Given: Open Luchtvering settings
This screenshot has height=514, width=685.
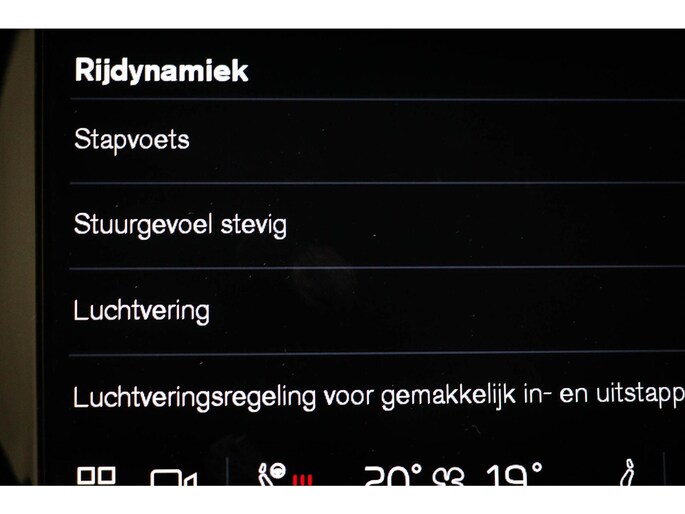Looking at the screenshot, I should pyautogui.click(x=141, y=311).
